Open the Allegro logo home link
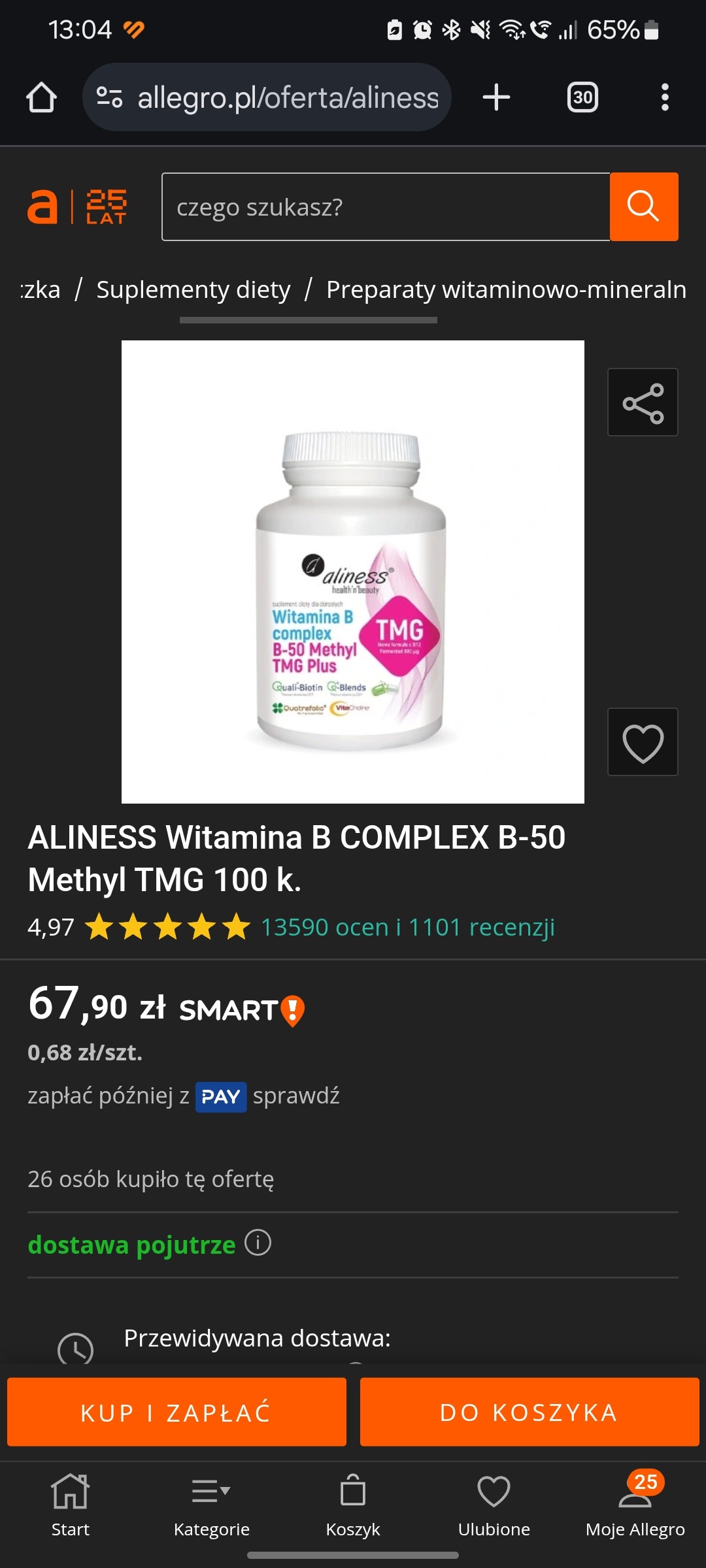The height and width of the screenshot is (1568, 706). coord(43,206)
